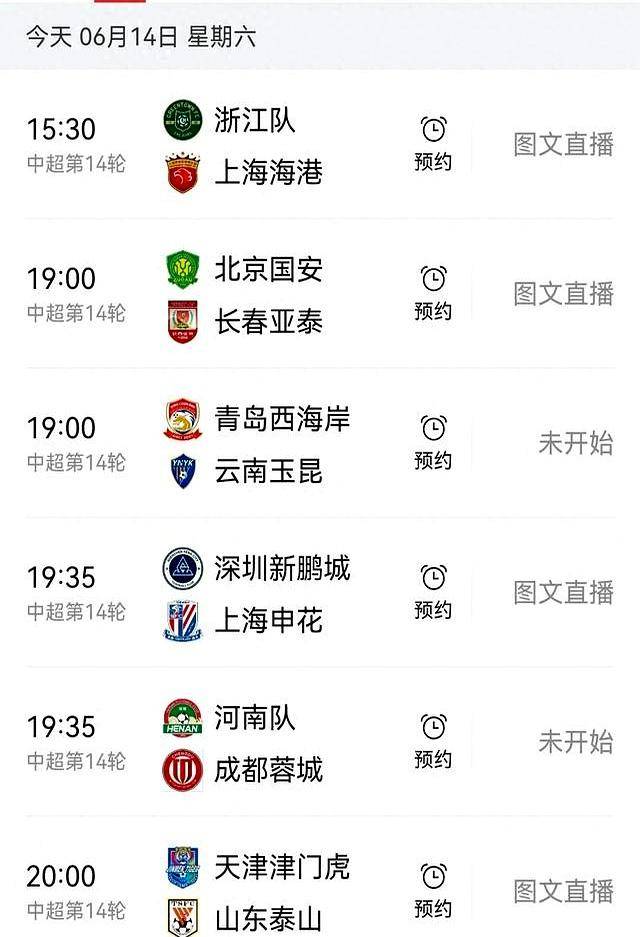640x937 pixels.
Task: Tap 预约 for 天津津门虎 vs 山东泰山
Action: click(x=433, y=890)
